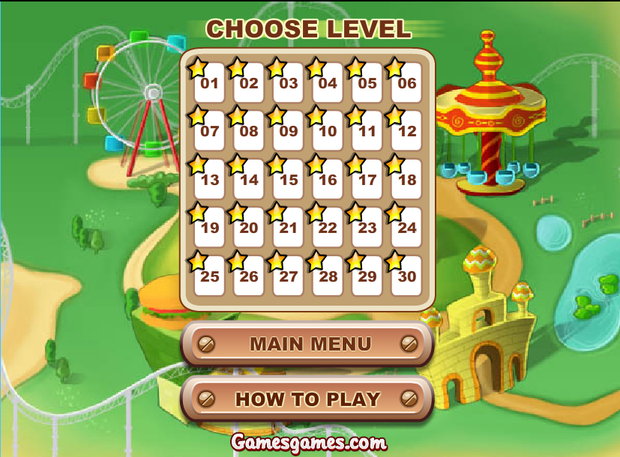Select level 01
This screenshot has height=457, width=620.
209,83
